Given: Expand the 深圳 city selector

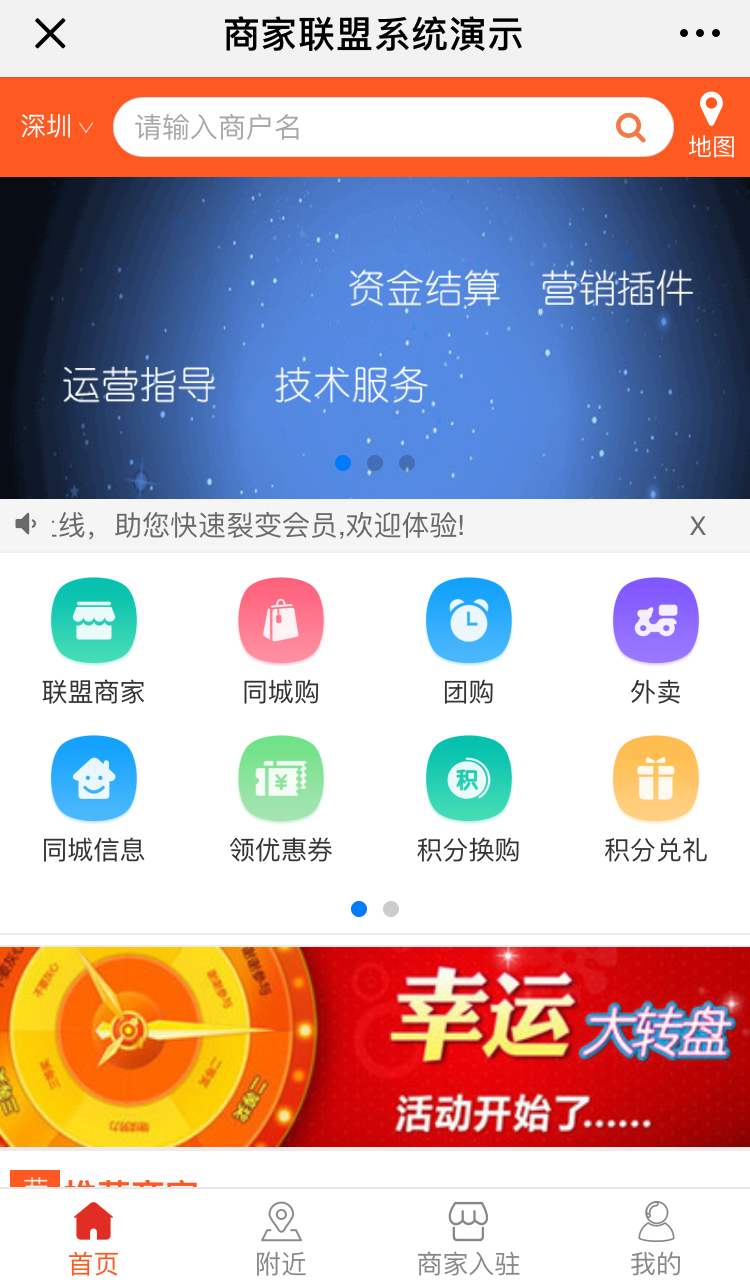Looking at the screenshot, I should 57,127.
